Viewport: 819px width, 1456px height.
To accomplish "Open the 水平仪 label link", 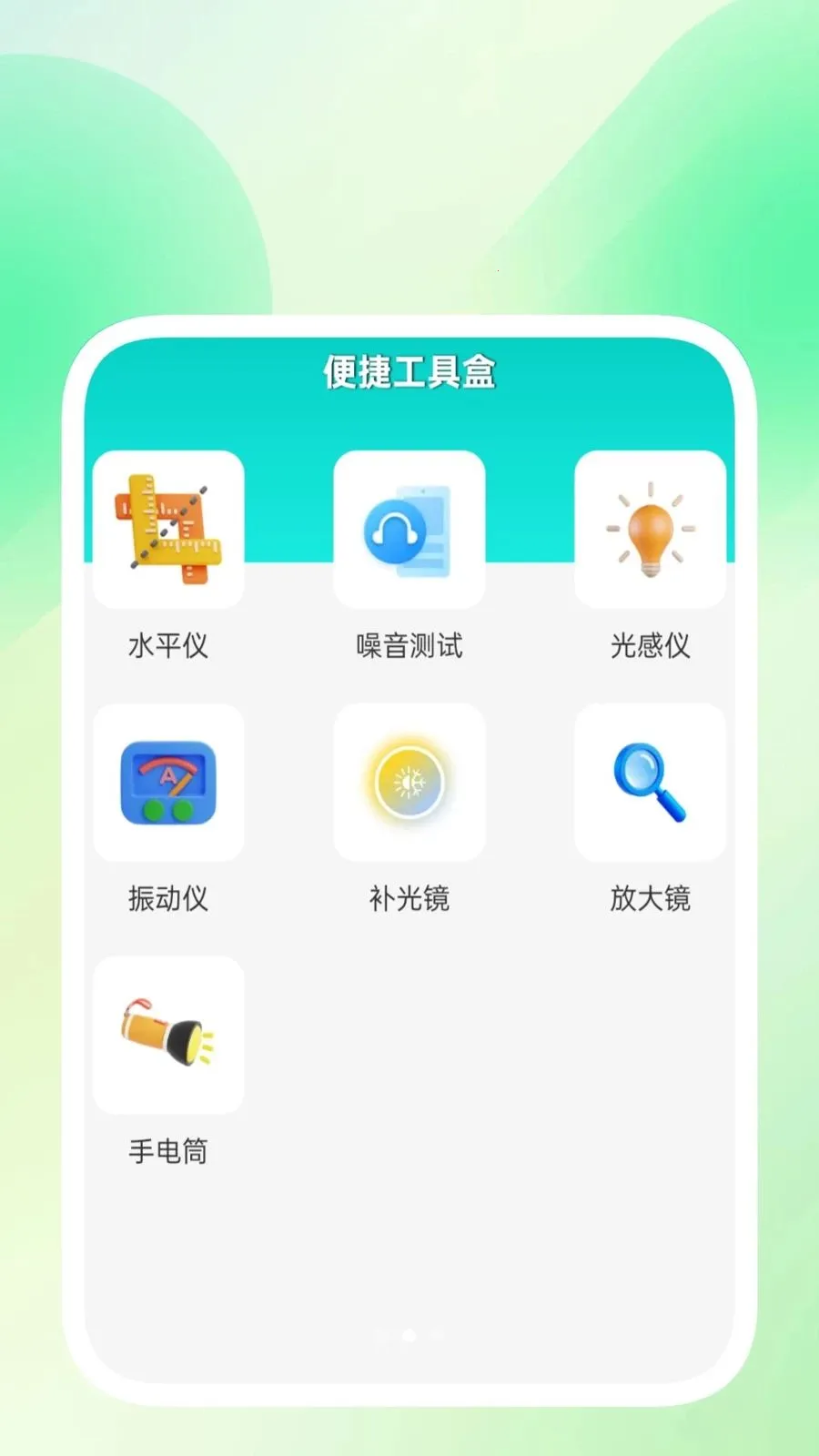I will (x=168, y=646).
